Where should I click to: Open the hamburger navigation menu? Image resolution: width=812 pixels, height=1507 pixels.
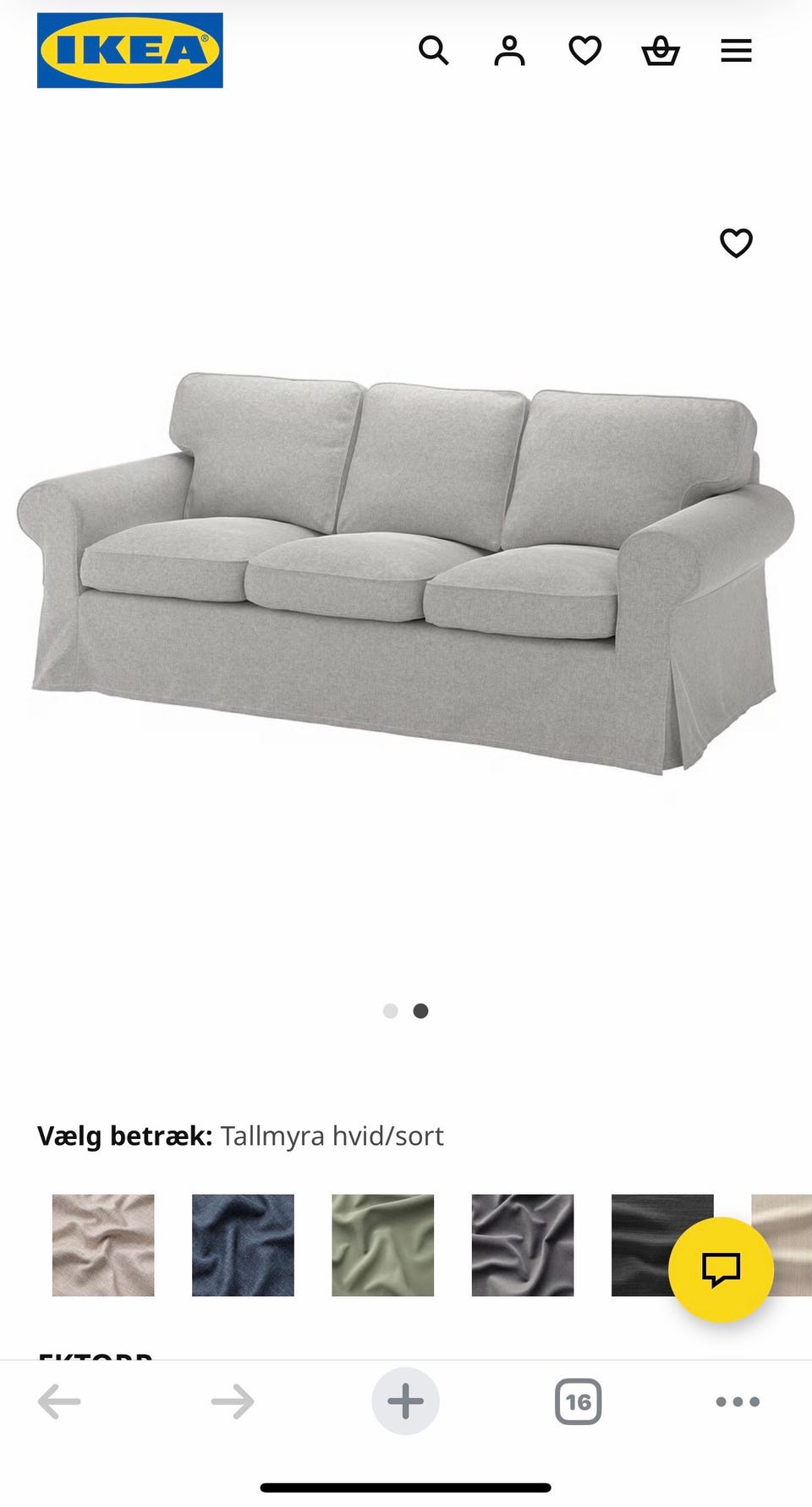coord(735,51)
